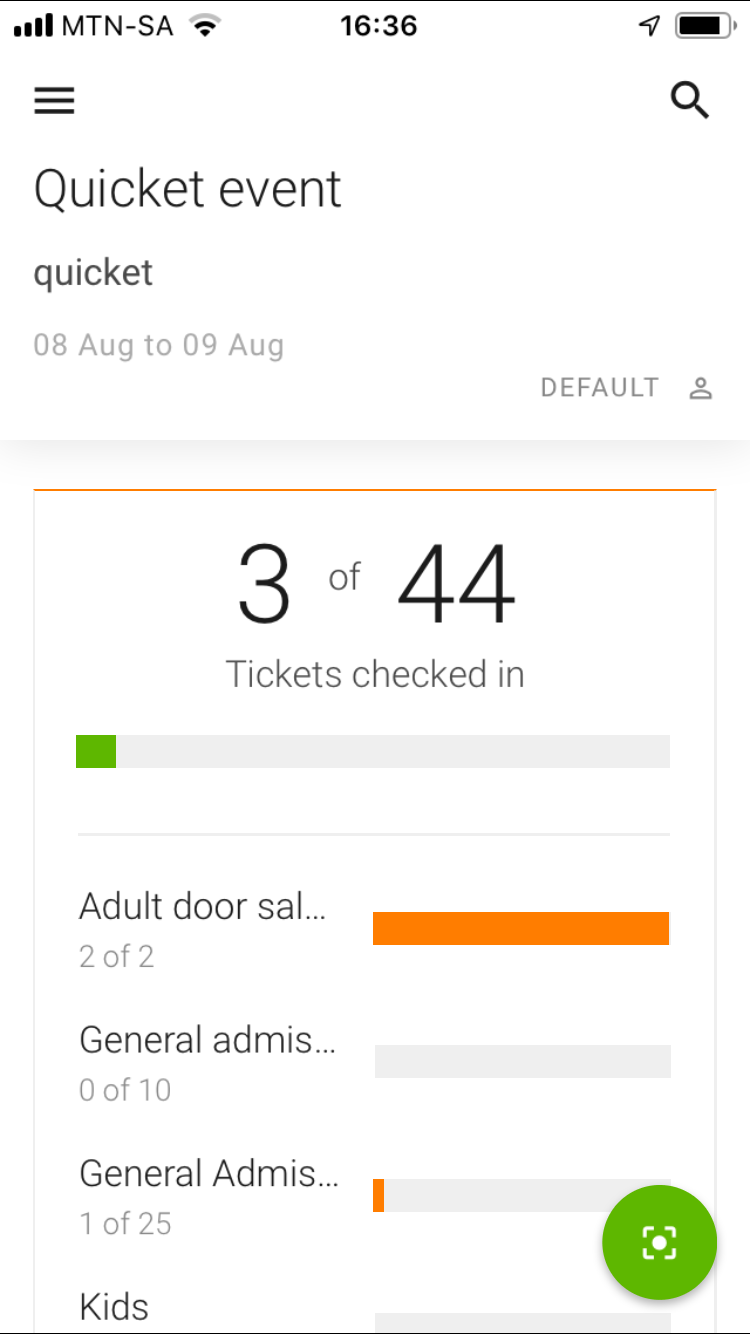The width and height of the screenshot is (750, 1334).
Task: Launch the green ticket scanner button
Action: point(659,1242)
